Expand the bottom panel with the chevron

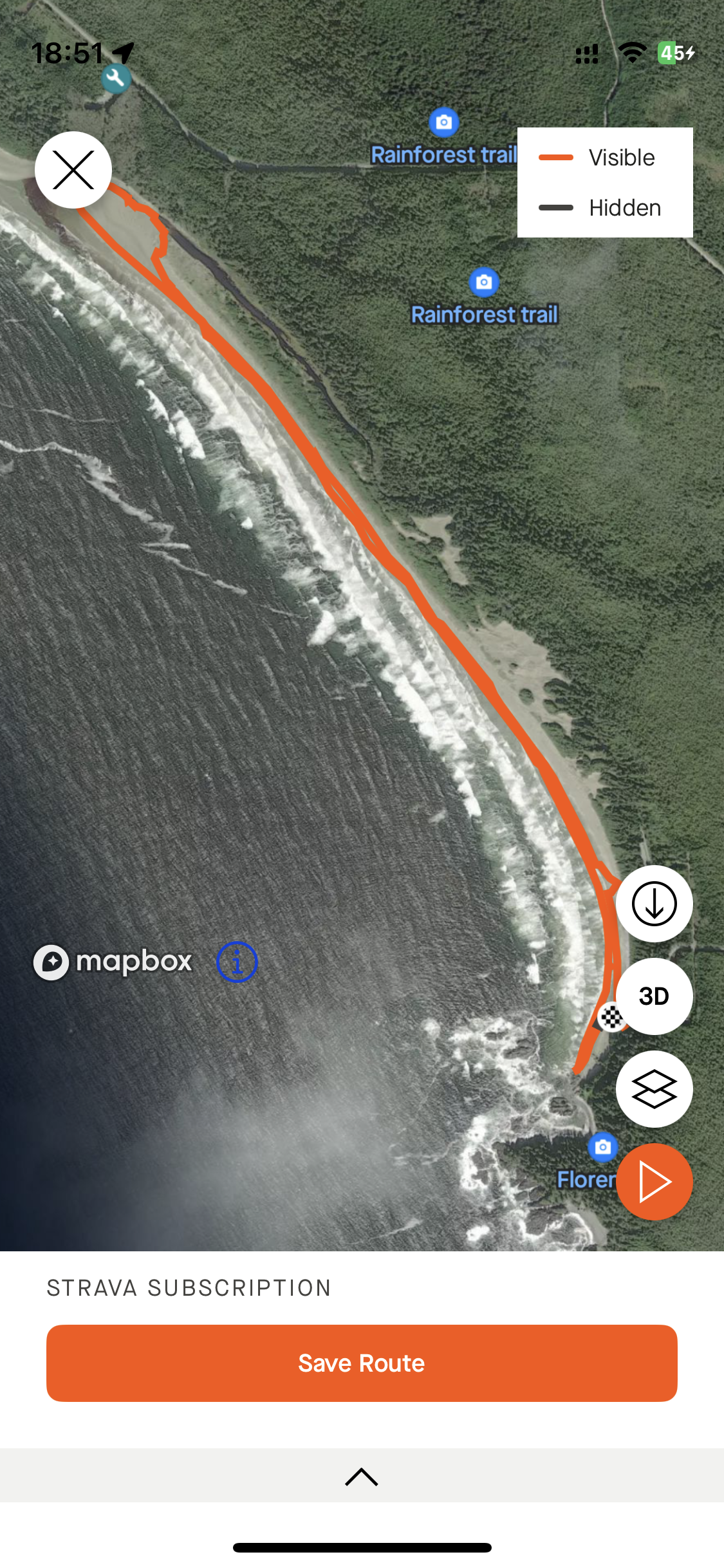[362, 1477]
